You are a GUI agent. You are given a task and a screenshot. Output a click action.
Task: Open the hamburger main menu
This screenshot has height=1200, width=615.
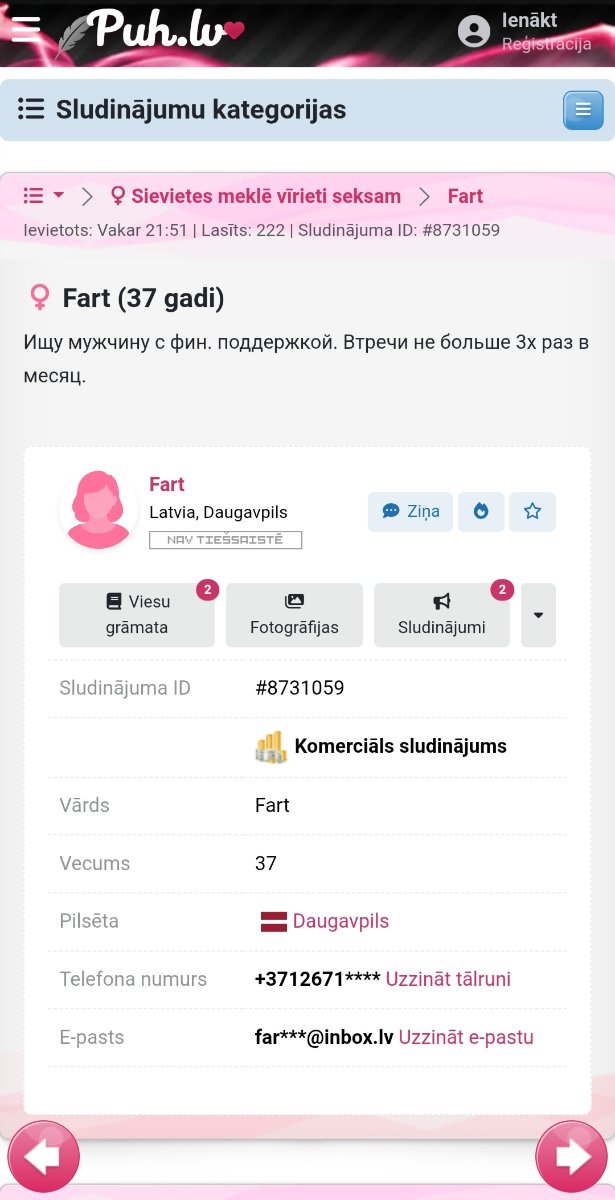point(26,29)
